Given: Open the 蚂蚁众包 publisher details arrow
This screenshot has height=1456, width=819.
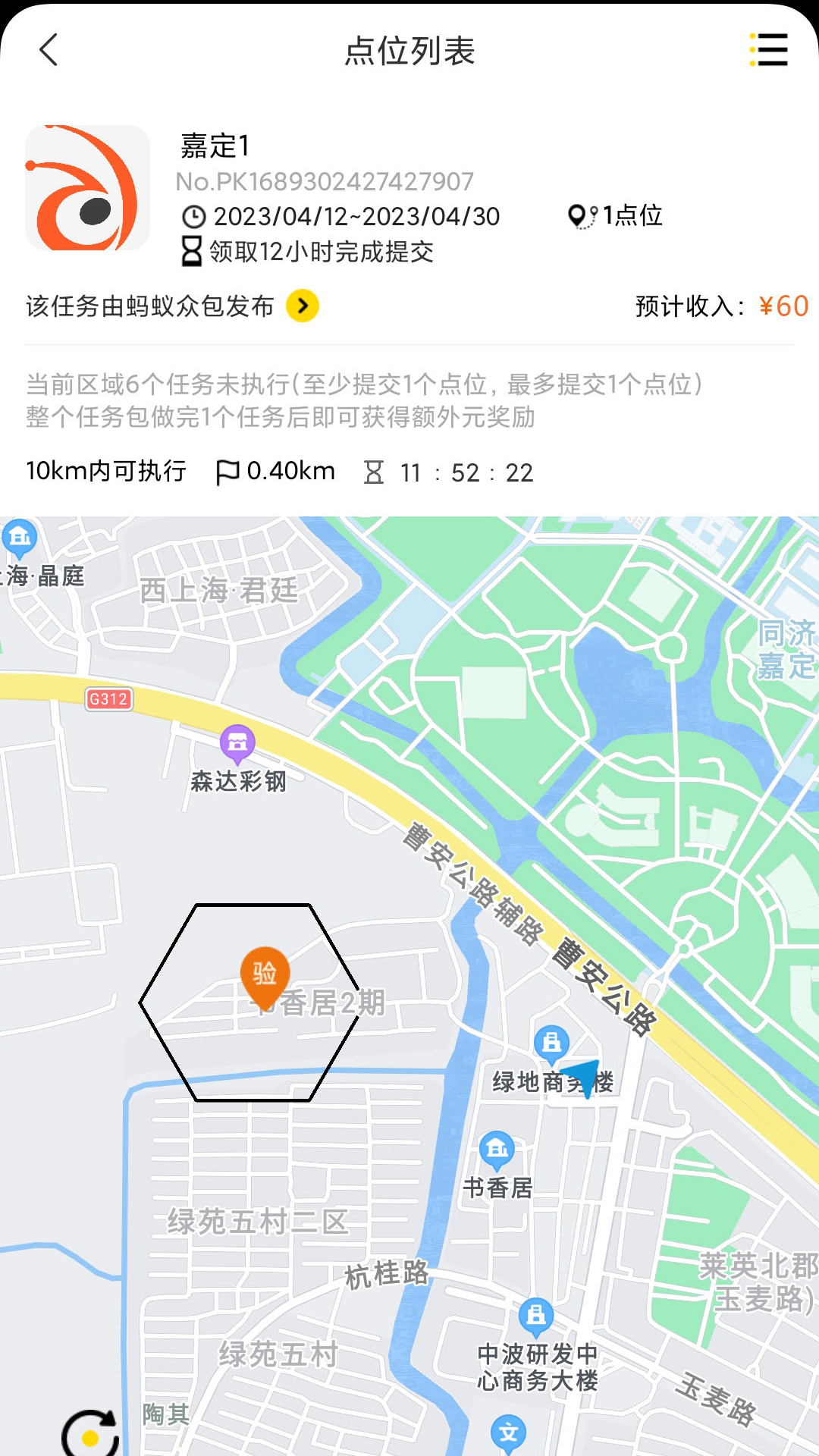Looking at the screenshot, I should [x=302, y=306].
